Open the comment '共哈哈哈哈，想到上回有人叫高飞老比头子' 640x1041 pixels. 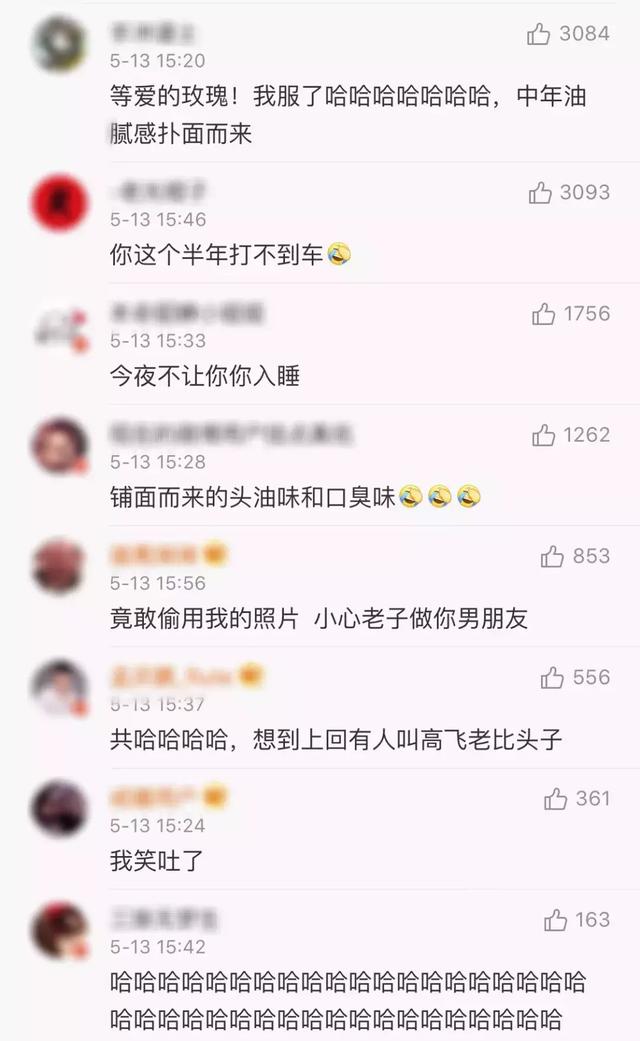[336, 740]
